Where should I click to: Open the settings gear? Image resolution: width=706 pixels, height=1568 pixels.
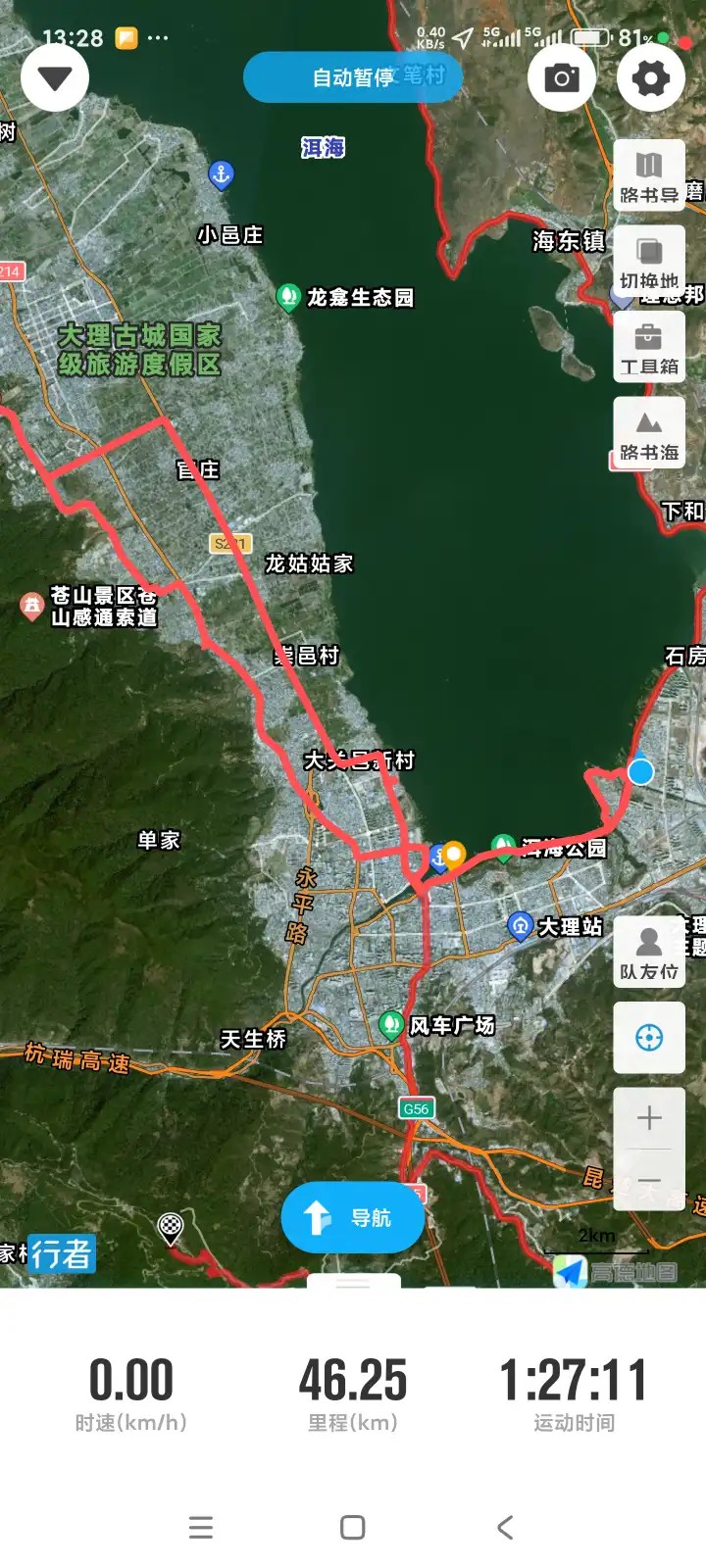click(650, 77)
